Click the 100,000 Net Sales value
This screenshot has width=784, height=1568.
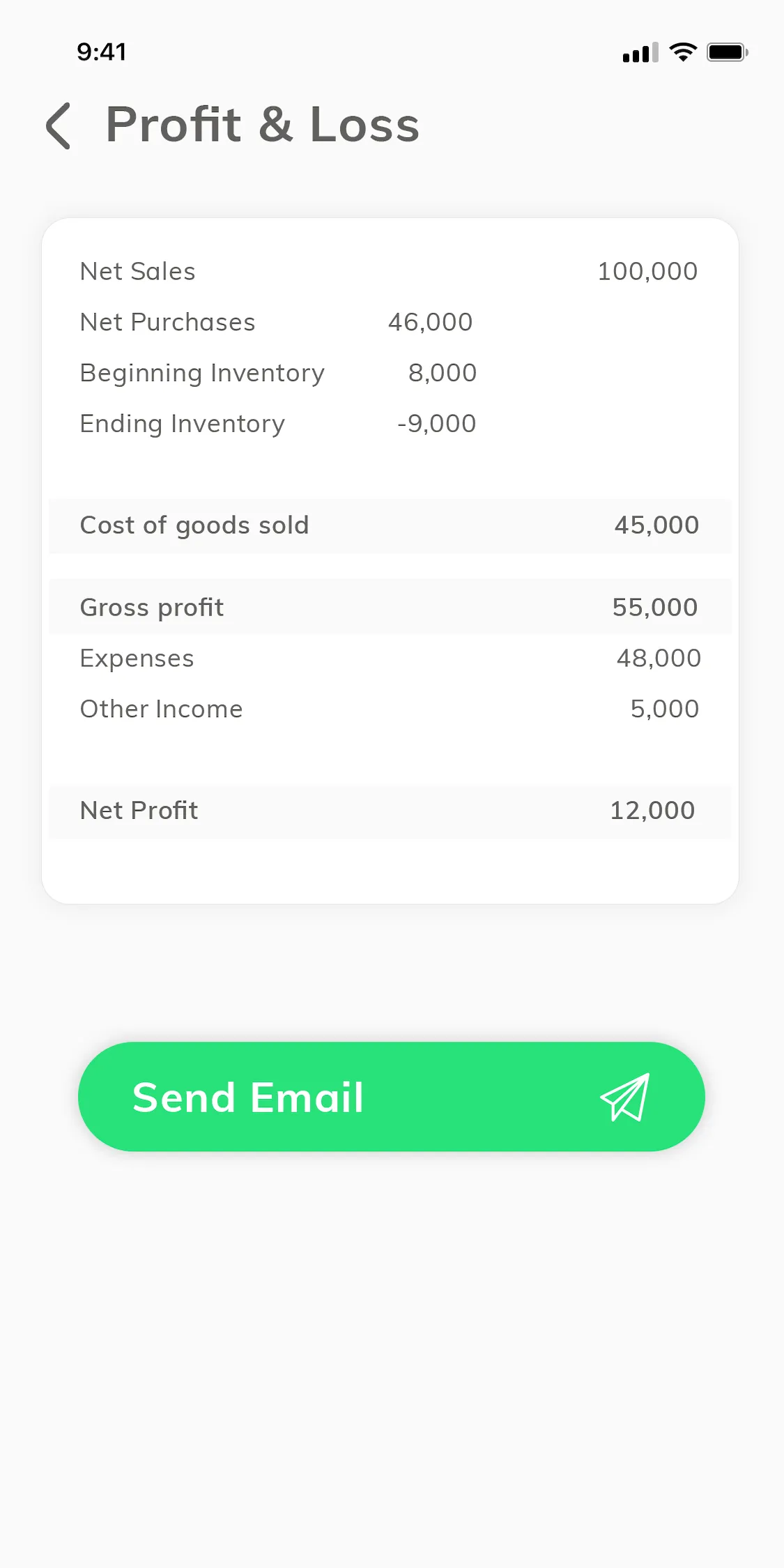coord(647,271)
